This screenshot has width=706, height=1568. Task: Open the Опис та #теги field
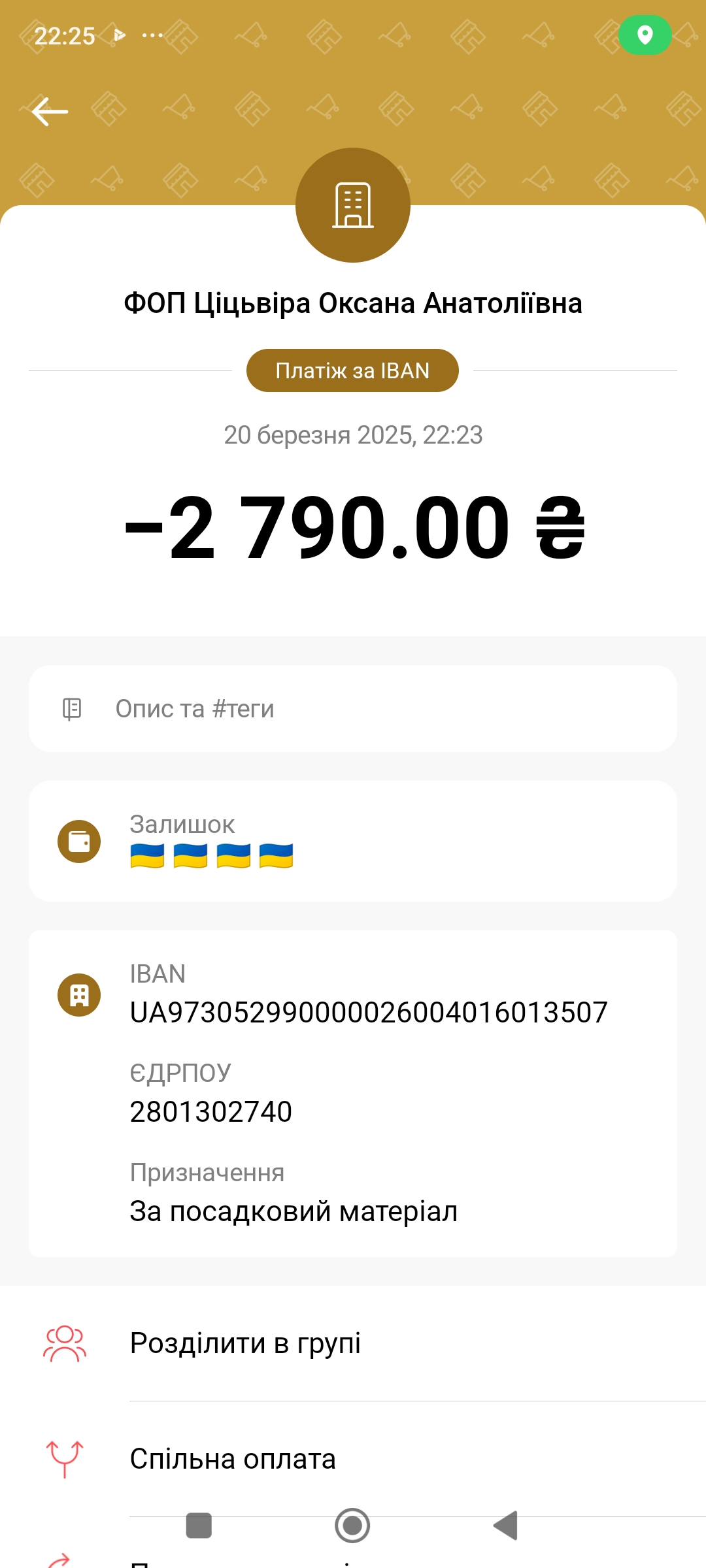(x=353, y=709)
